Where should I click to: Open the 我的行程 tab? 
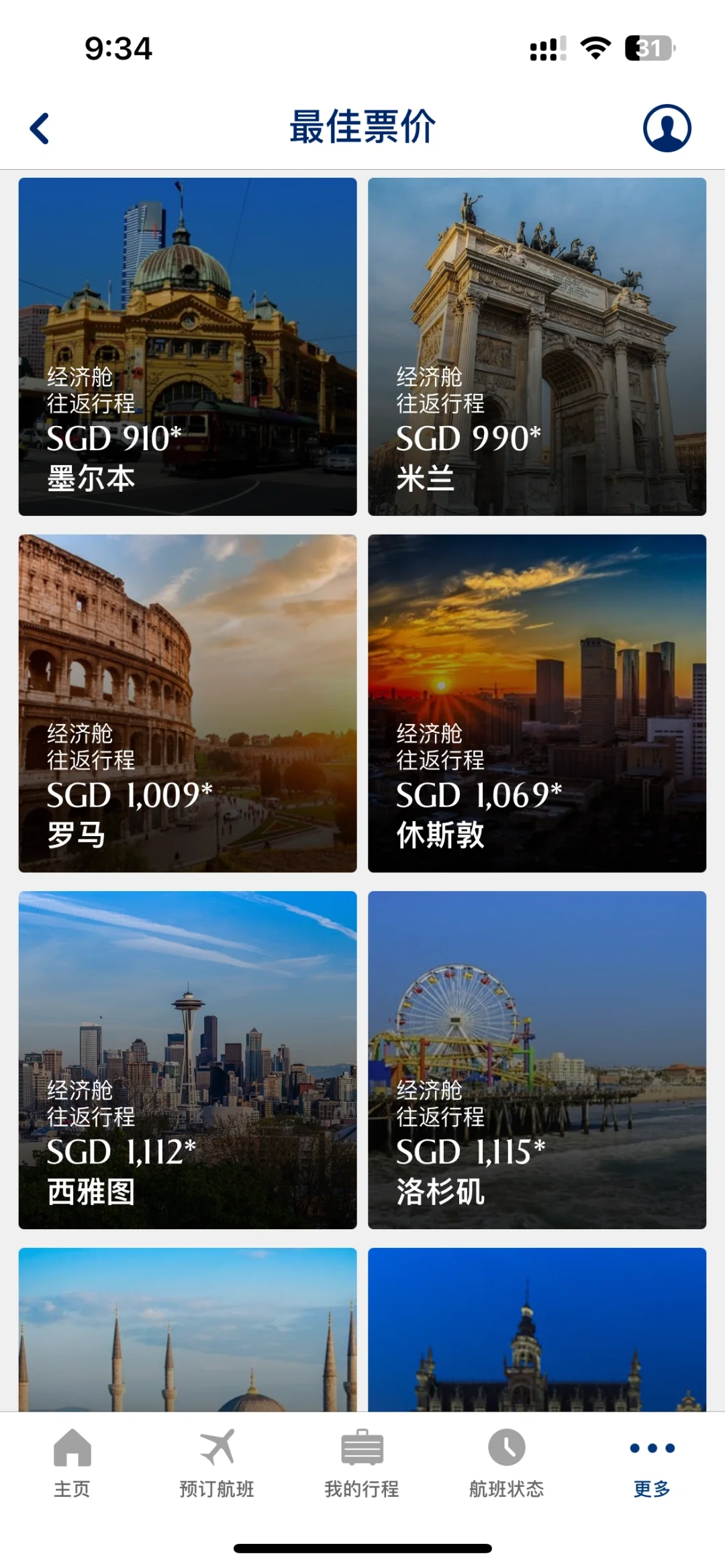362,1463
